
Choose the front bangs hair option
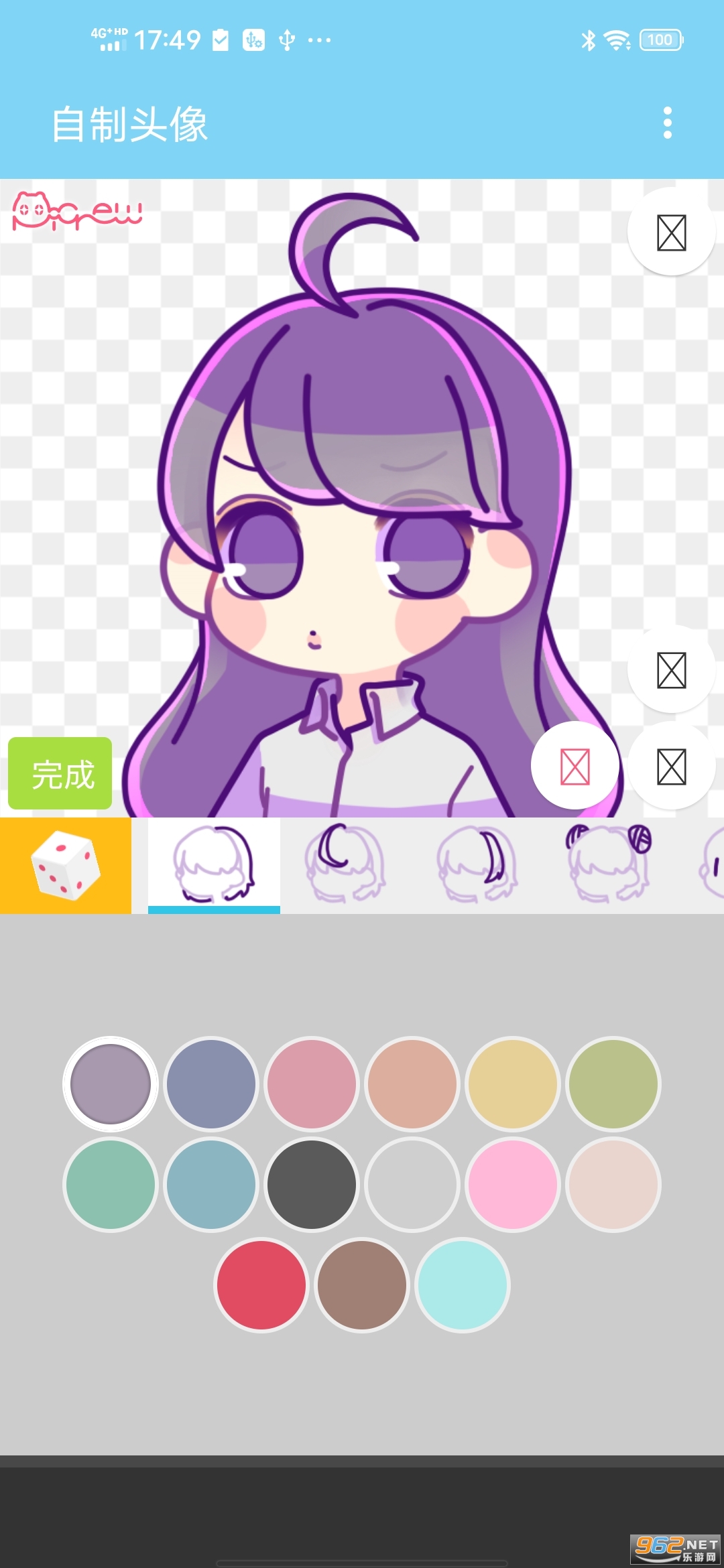pyautogui.click(x=345, y=864)
